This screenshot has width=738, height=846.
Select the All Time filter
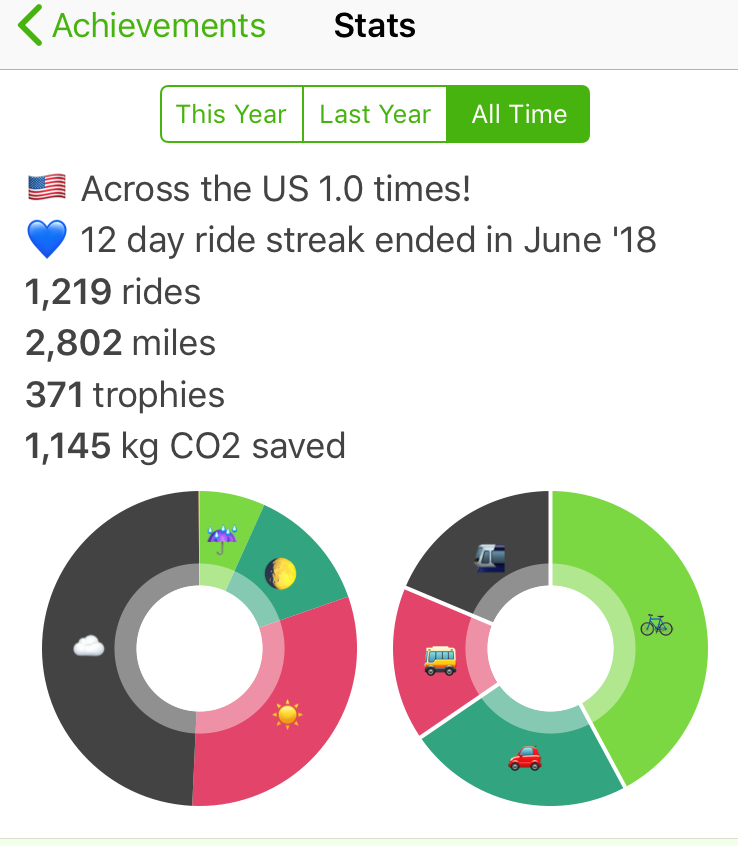coord(518,113)
